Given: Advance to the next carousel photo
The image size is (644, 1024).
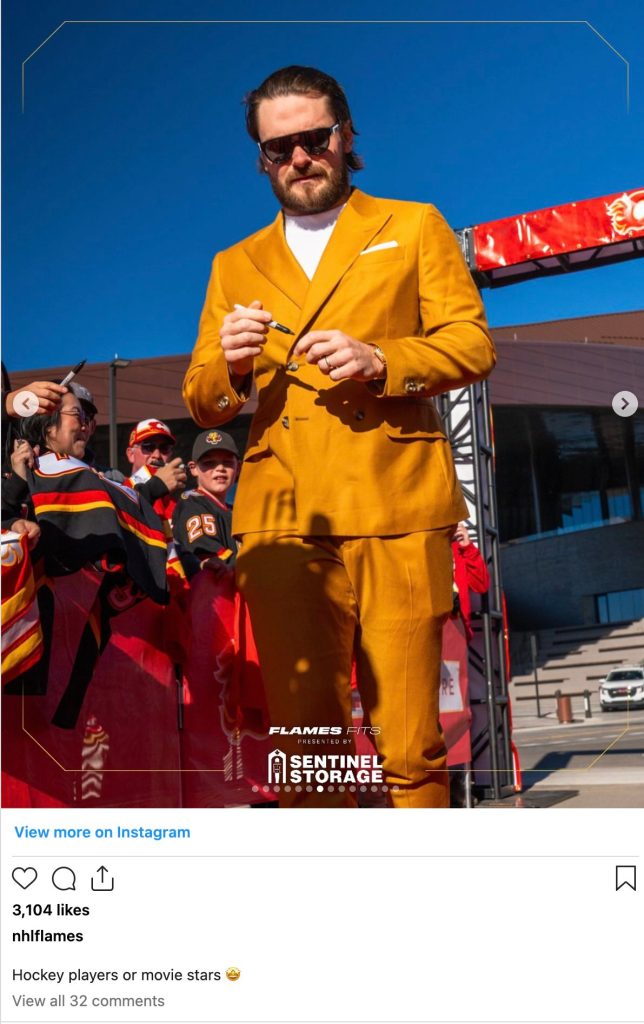Looking at the screenshot, I should point(624,404).
